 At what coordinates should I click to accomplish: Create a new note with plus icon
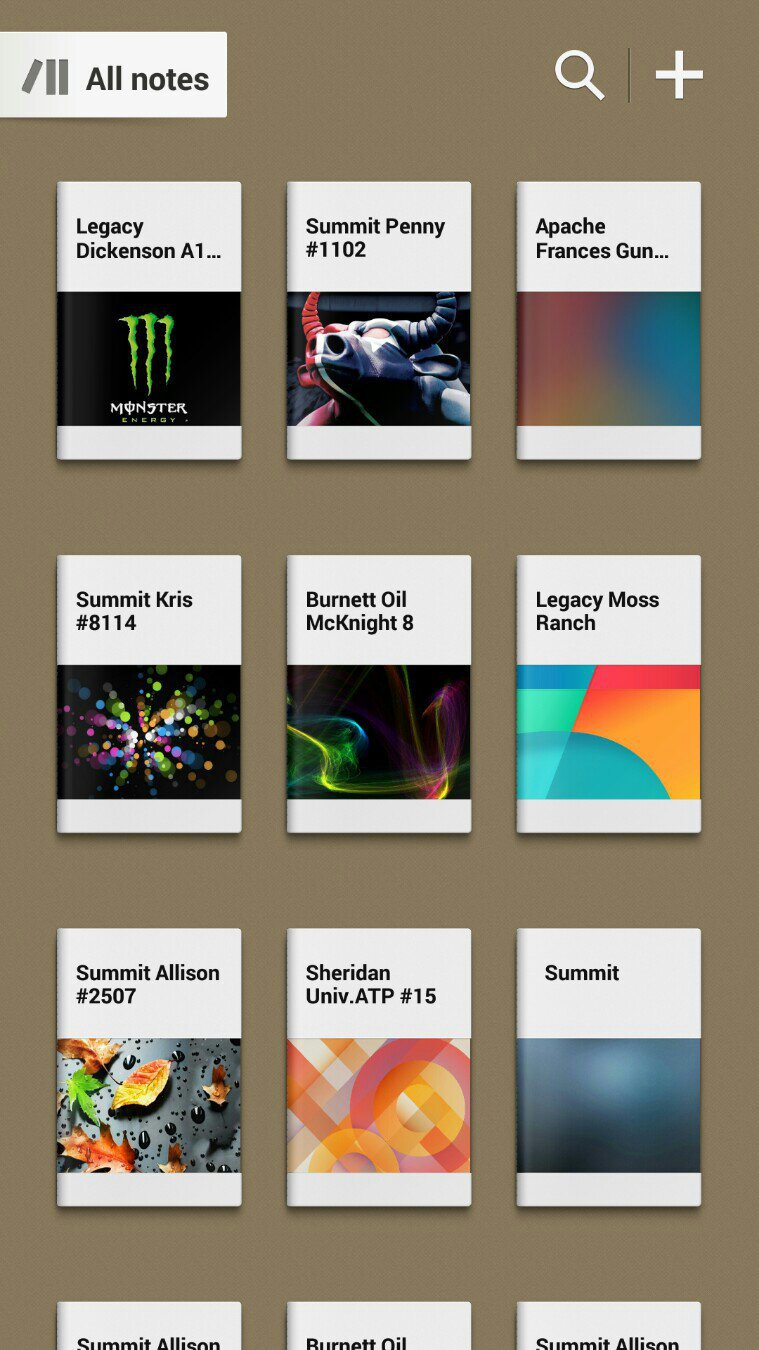point(679,76)
